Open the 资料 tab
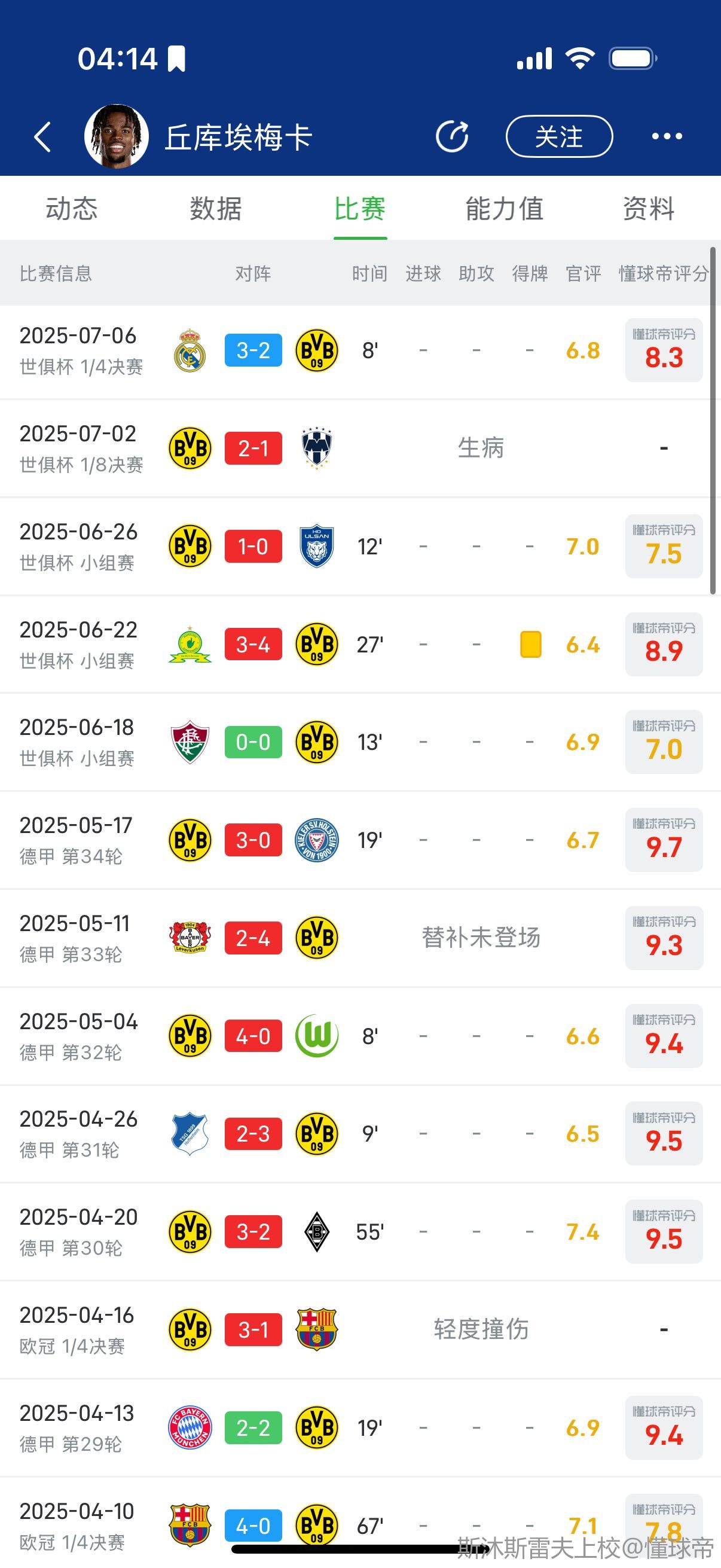Screen dimensions: 721x1568 [x=649, y=209]
